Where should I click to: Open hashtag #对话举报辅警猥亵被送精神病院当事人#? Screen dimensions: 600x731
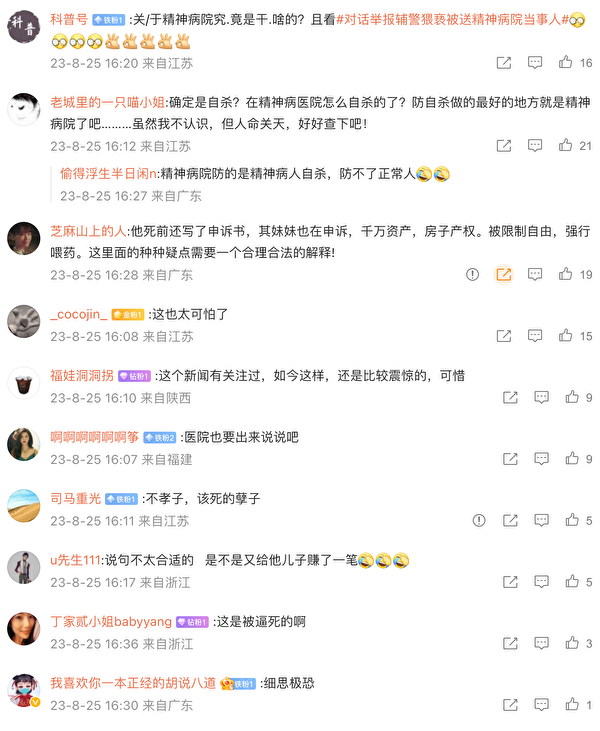pyautogui.click(x=453, y=20)
